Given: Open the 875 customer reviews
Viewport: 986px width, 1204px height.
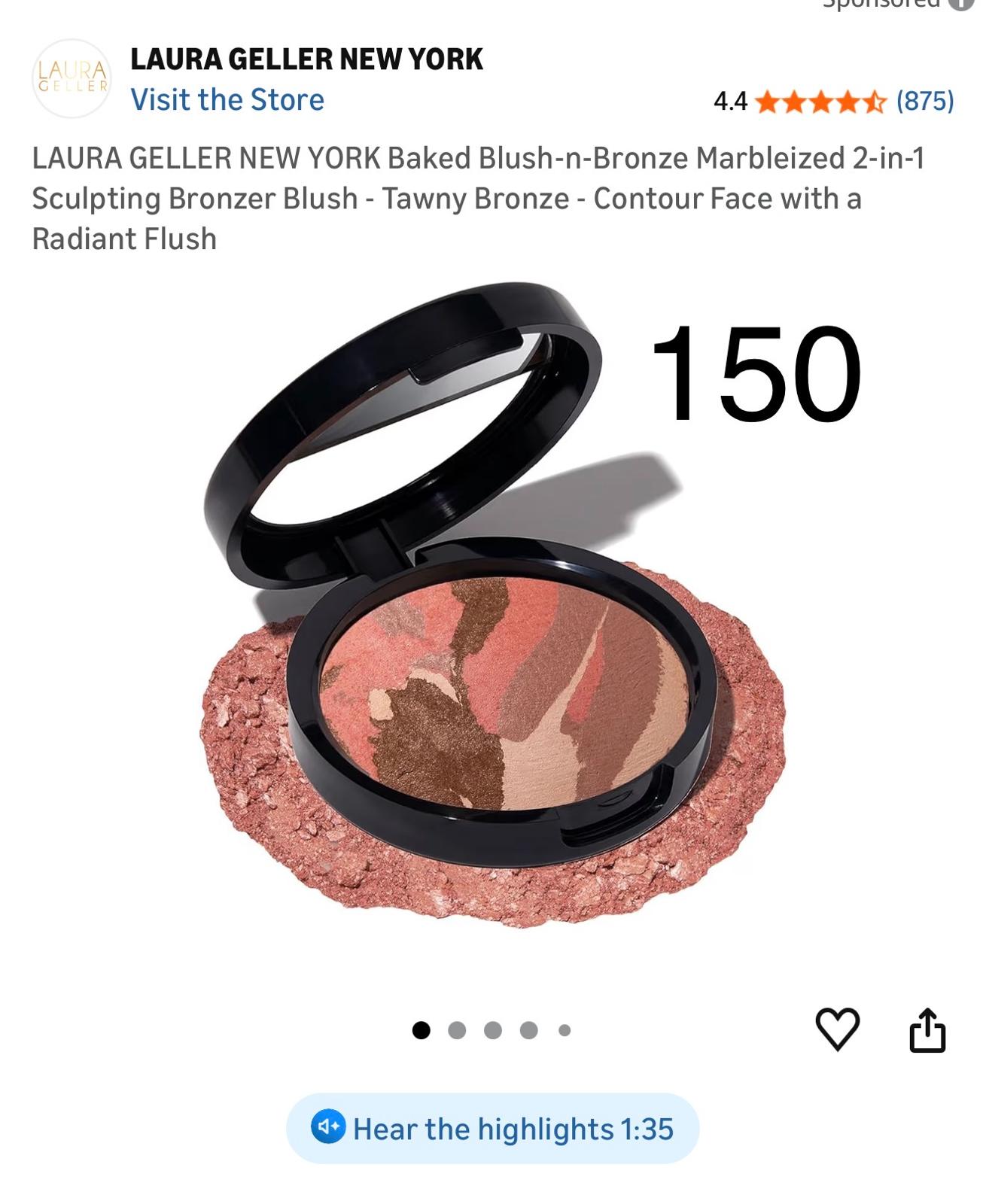Looking at the screenshot, I should pos(924,101).
